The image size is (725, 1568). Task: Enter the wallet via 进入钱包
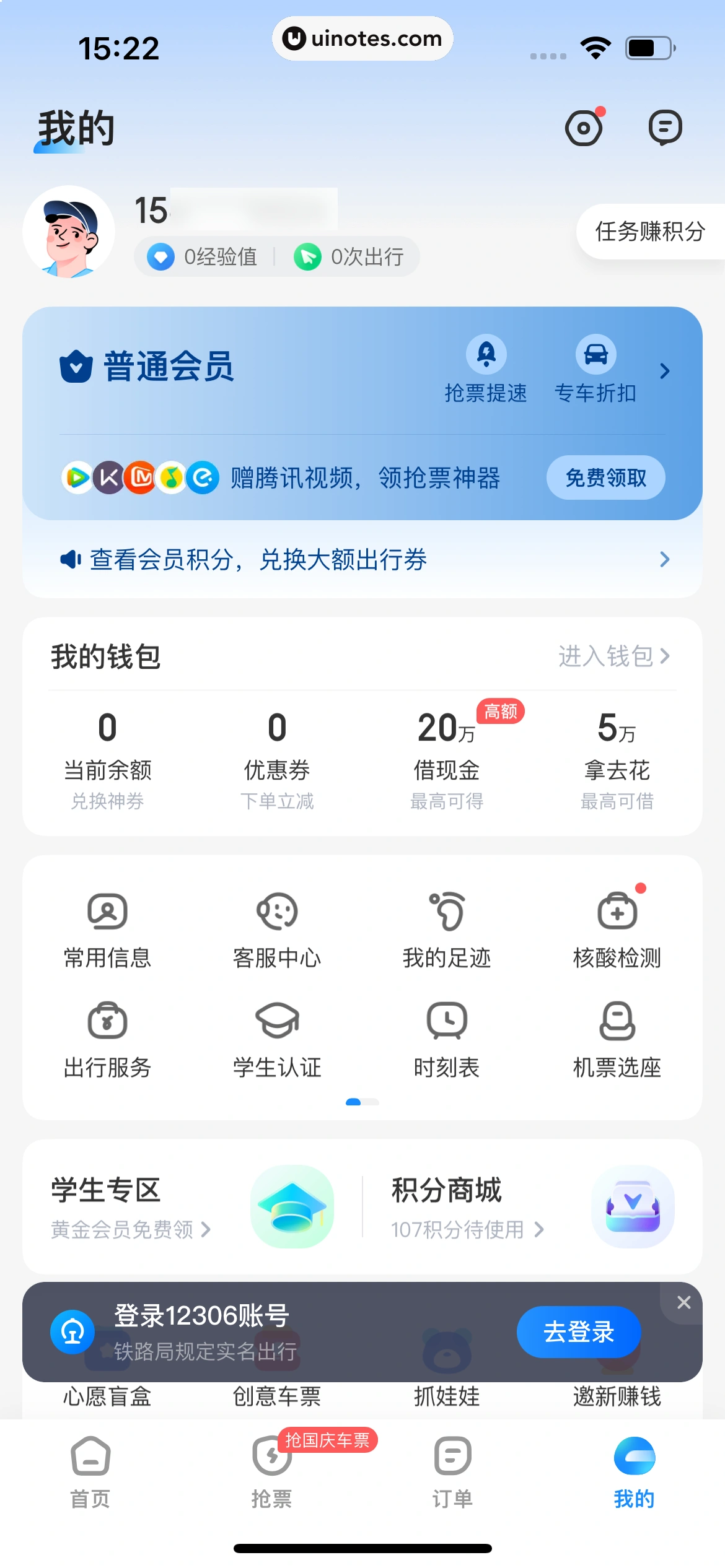[x=613, y=656]
